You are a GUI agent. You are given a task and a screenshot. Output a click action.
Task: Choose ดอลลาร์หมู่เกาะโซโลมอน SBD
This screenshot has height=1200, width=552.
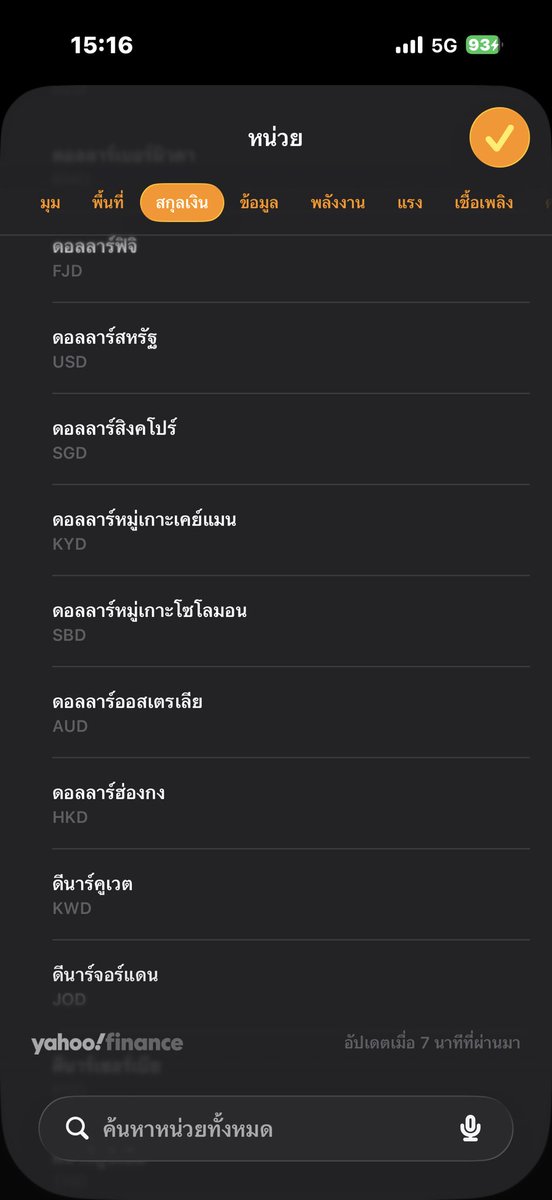coord(287,621)
